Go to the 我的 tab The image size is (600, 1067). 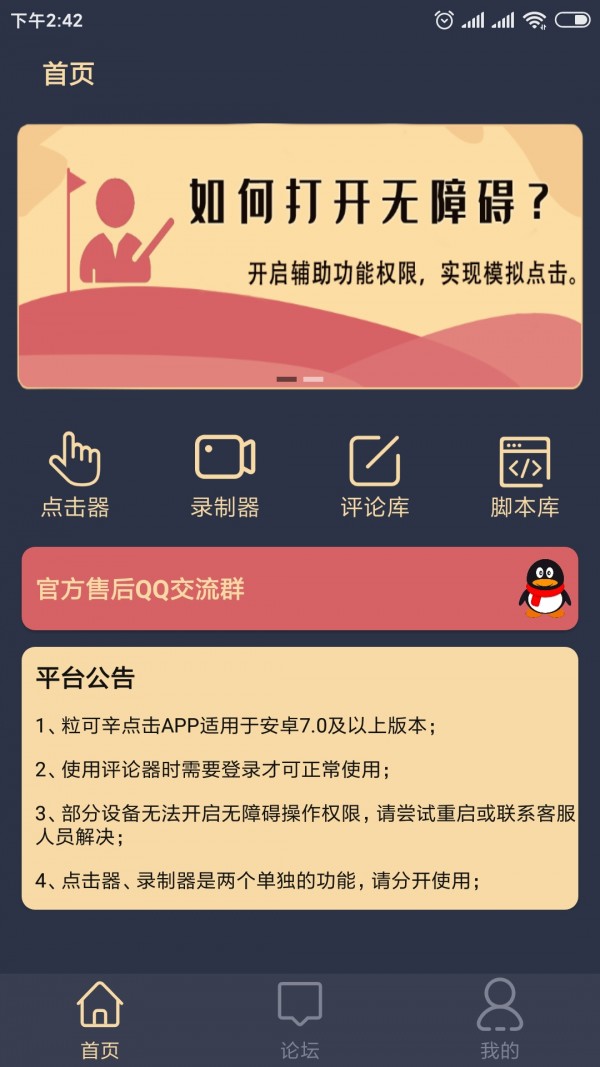499,1019
